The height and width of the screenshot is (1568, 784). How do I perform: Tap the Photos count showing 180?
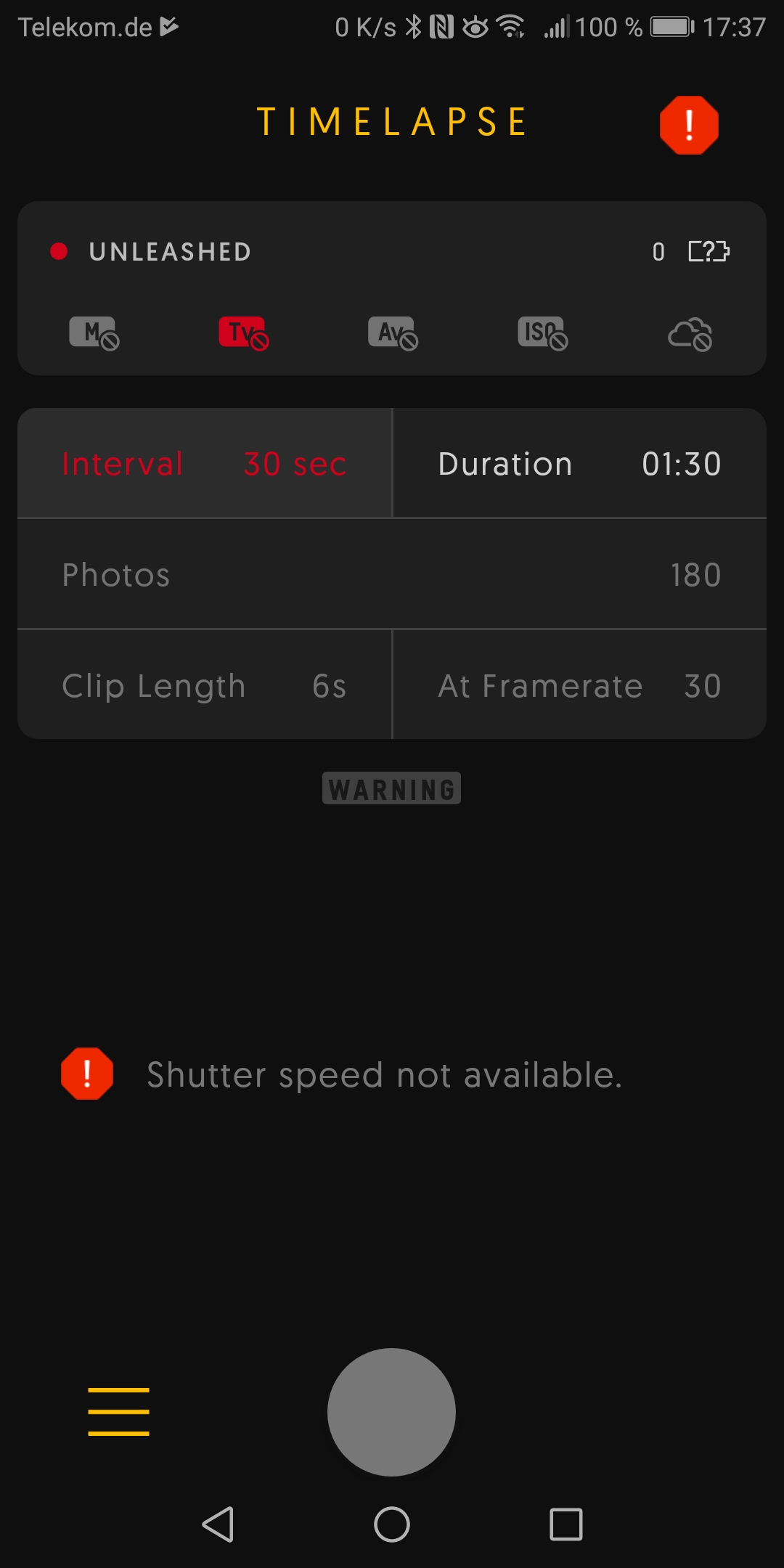pyautogui.click(x=391, y=574)
